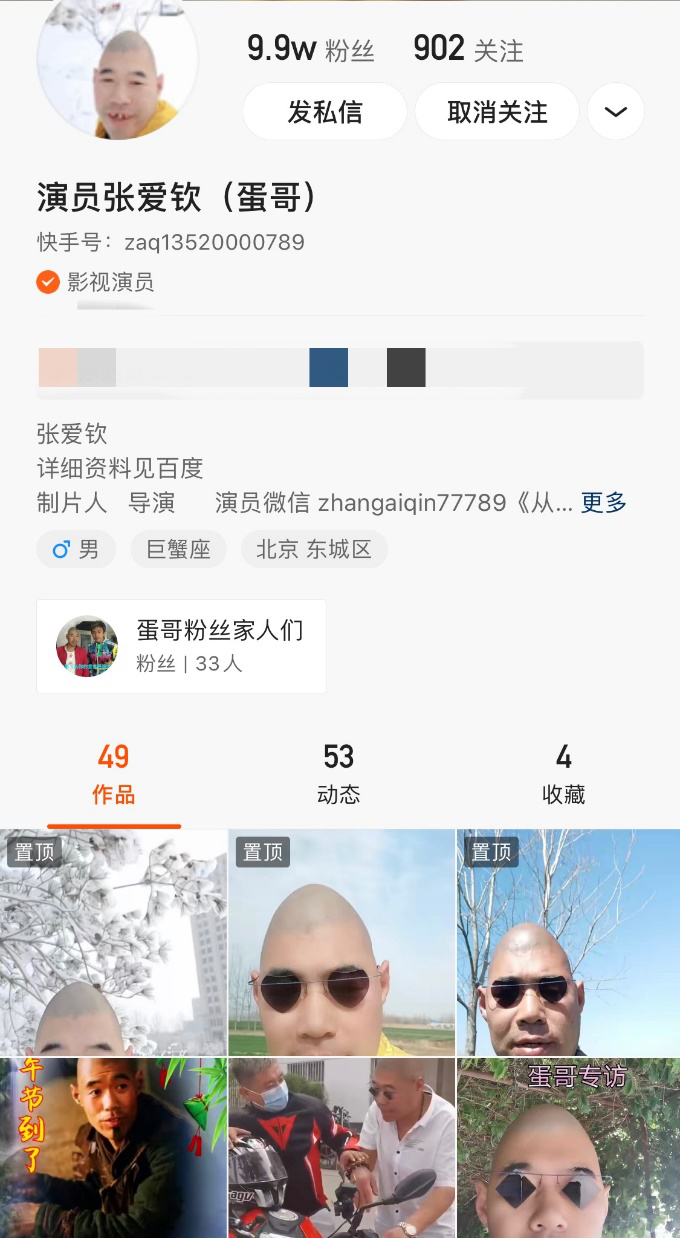Expand bio with the 更多 link
Viewport: 680px width, 1238px height.
coord(604,503)
